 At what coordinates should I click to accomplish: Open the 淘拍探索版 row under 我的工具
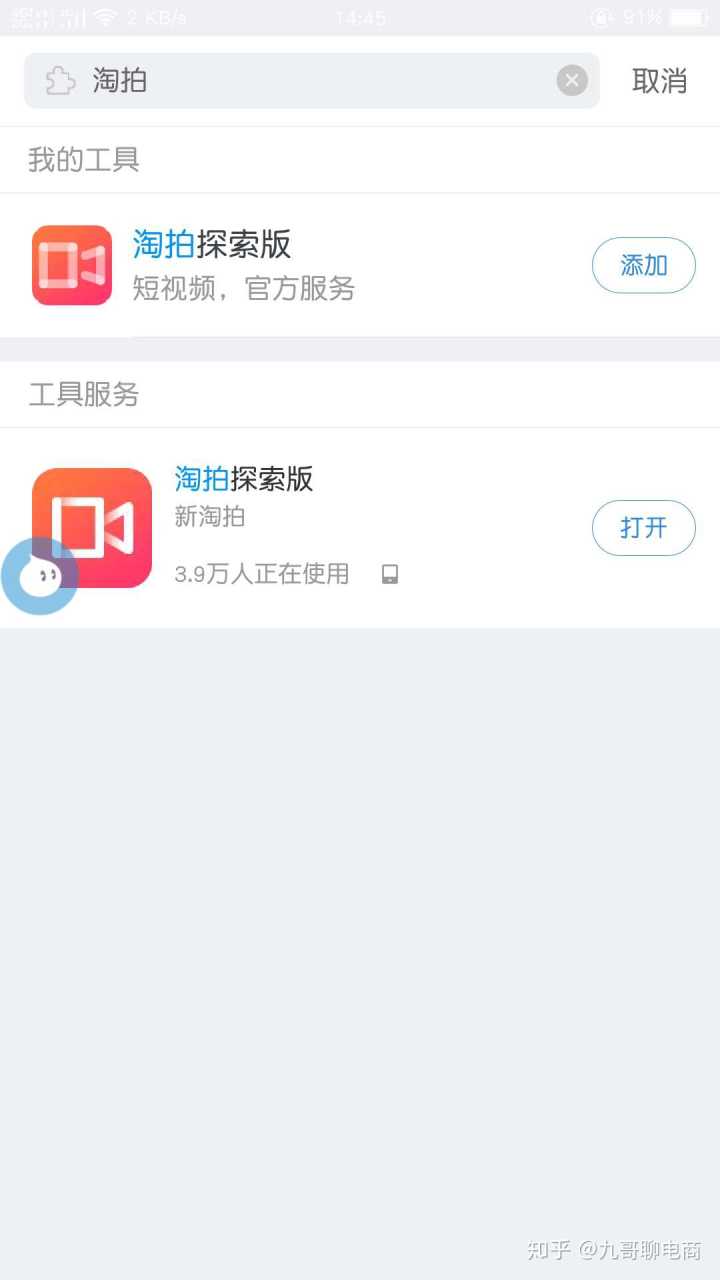pyautogui.click(x=300, y=265)
